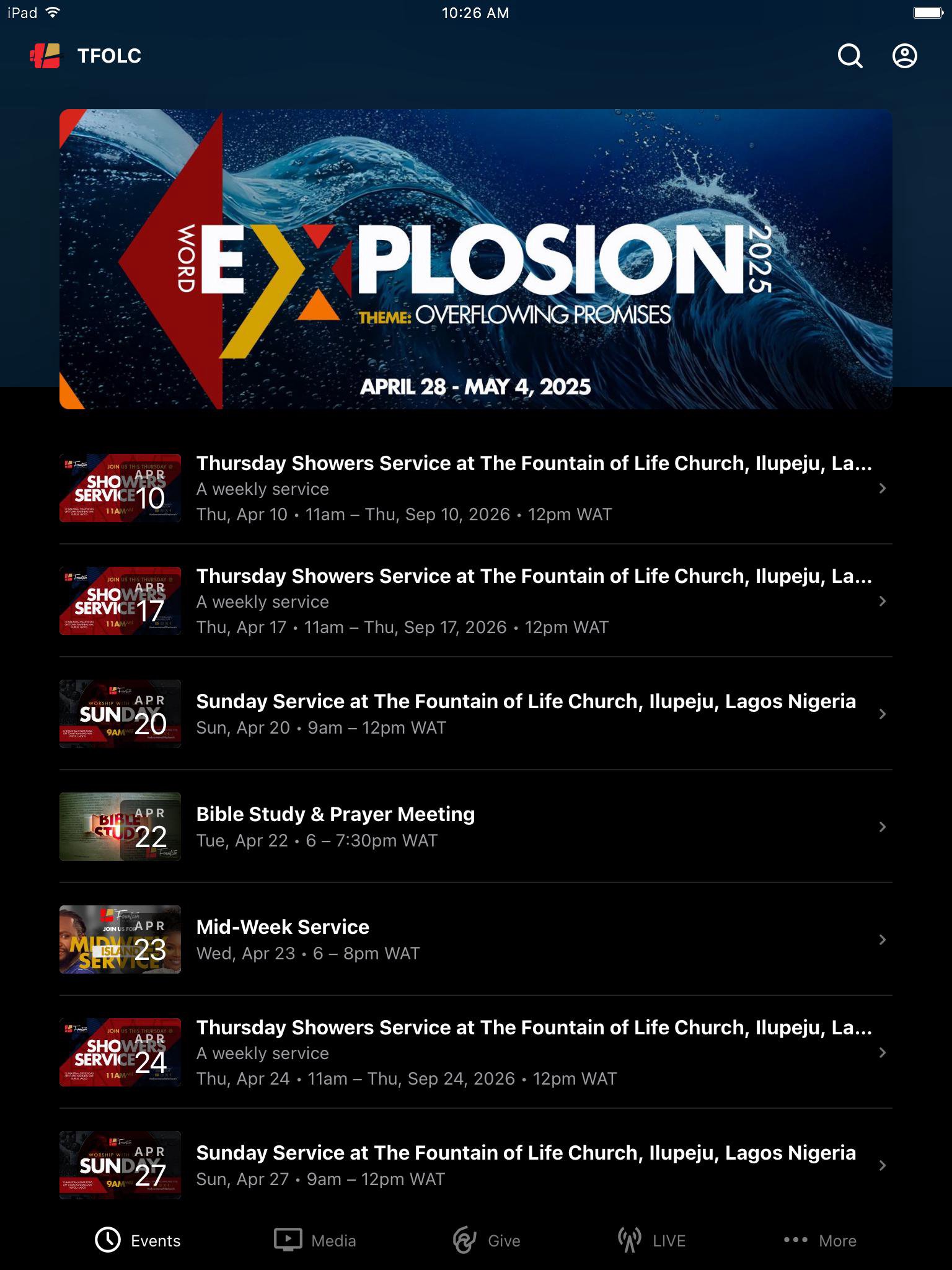This screenshot has width=952, height=1270.
Task: Go to the Give tab
Action: tap(487, 1240)
